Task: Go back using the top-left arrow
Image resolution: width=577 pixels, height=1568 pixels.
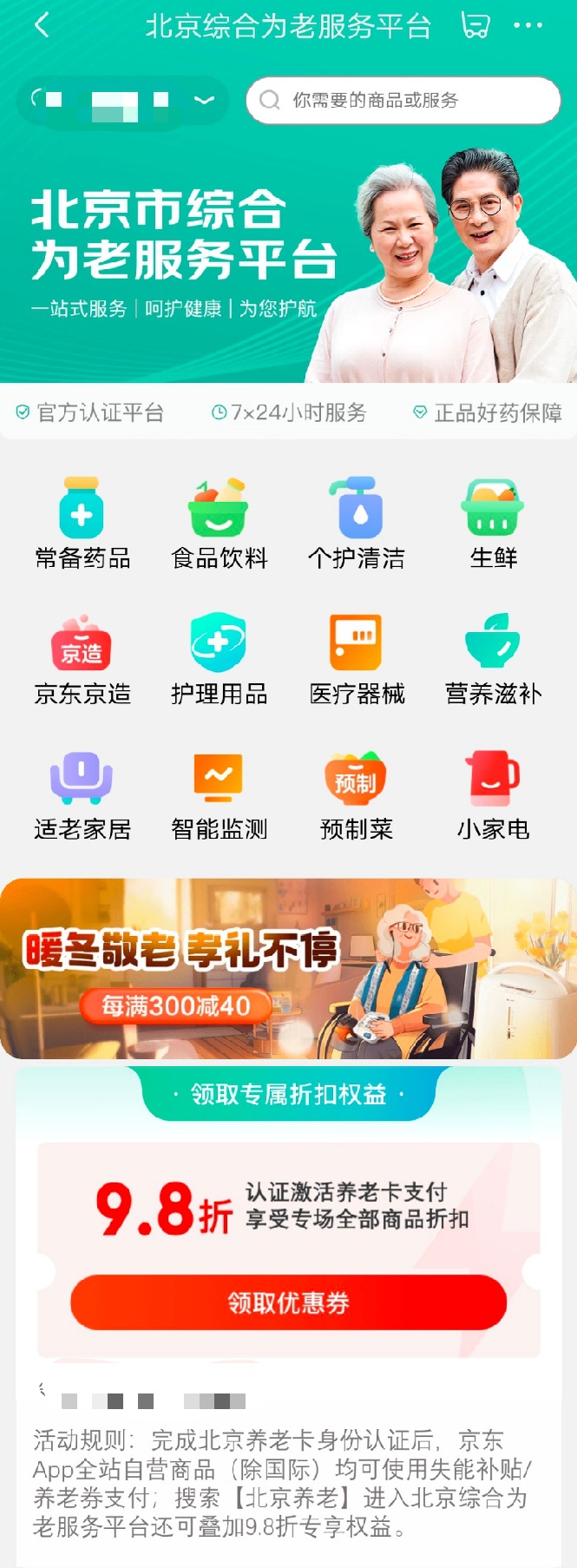Action: (x=41, y=25)
